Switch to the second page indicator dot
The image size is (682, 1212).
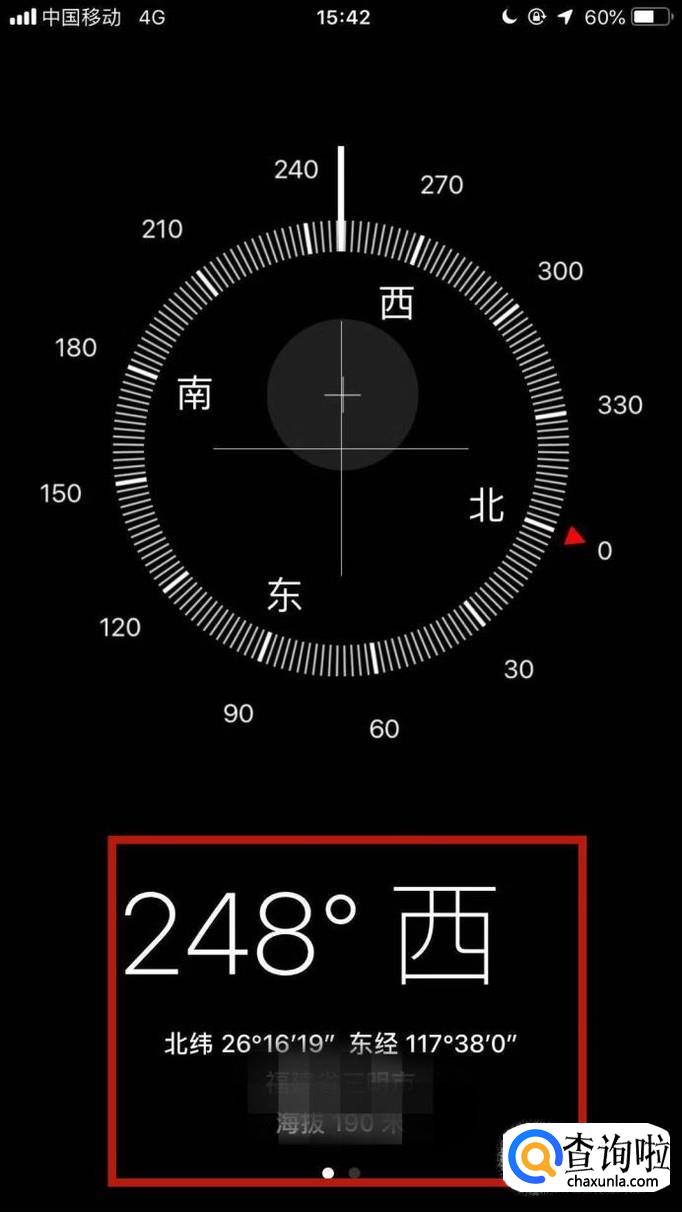[x=354, y=1173]
